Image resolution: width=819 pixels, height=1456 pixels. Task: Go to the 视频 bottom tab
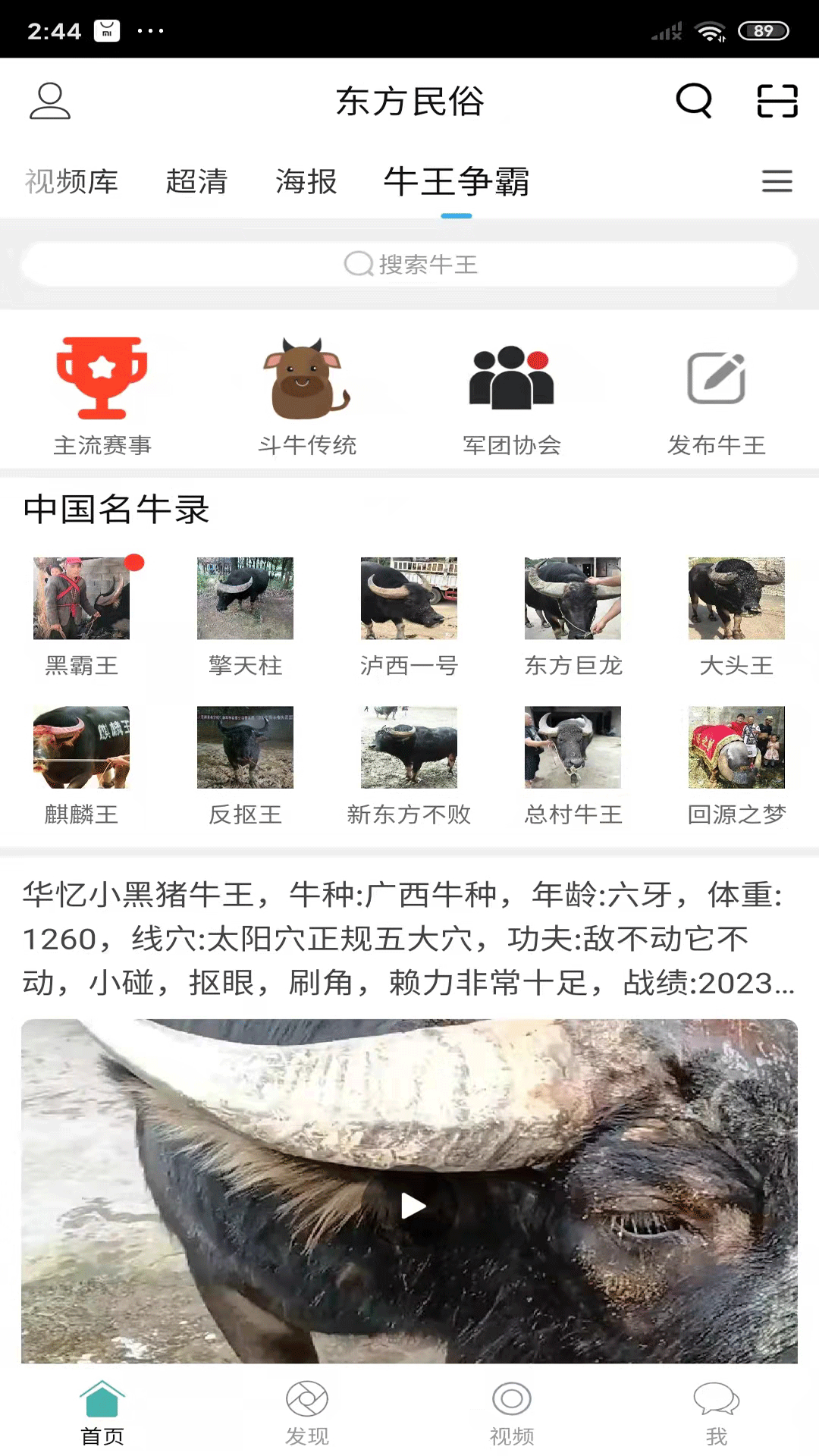point(512,1412)
